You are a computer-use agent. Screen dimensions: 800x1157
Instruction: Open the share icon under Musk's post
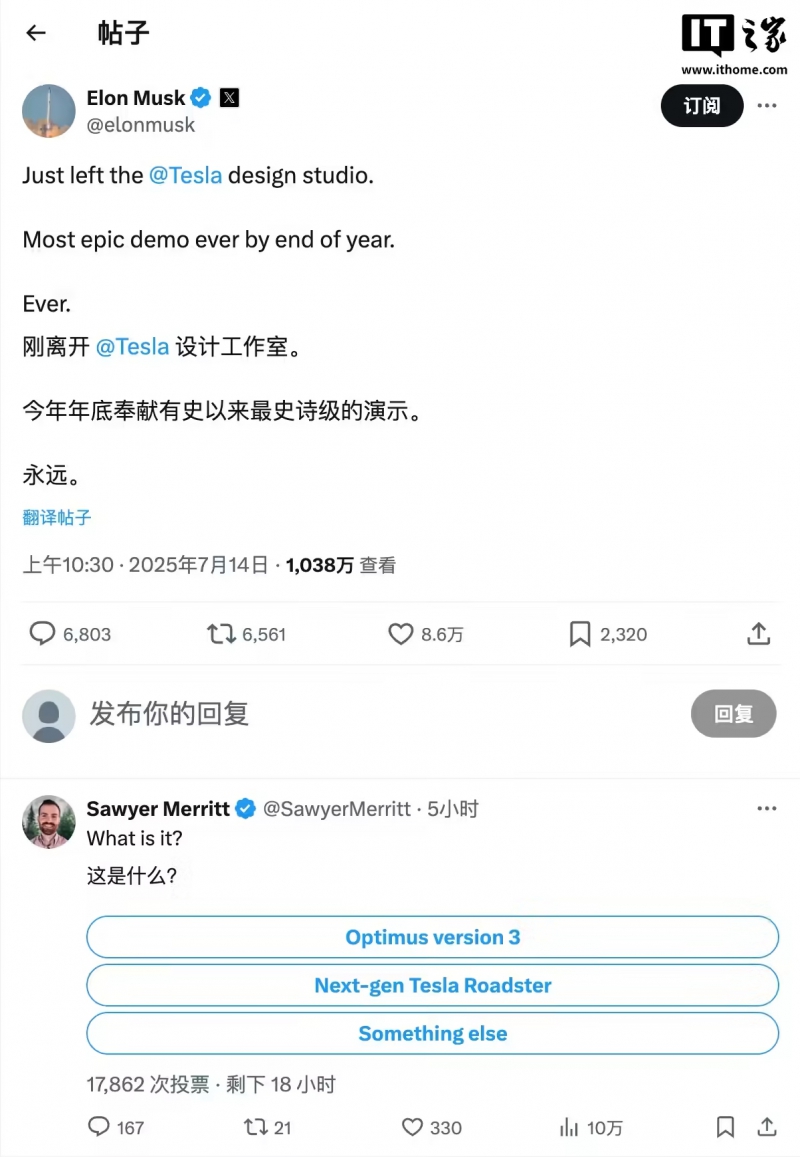tap(758, 633)
